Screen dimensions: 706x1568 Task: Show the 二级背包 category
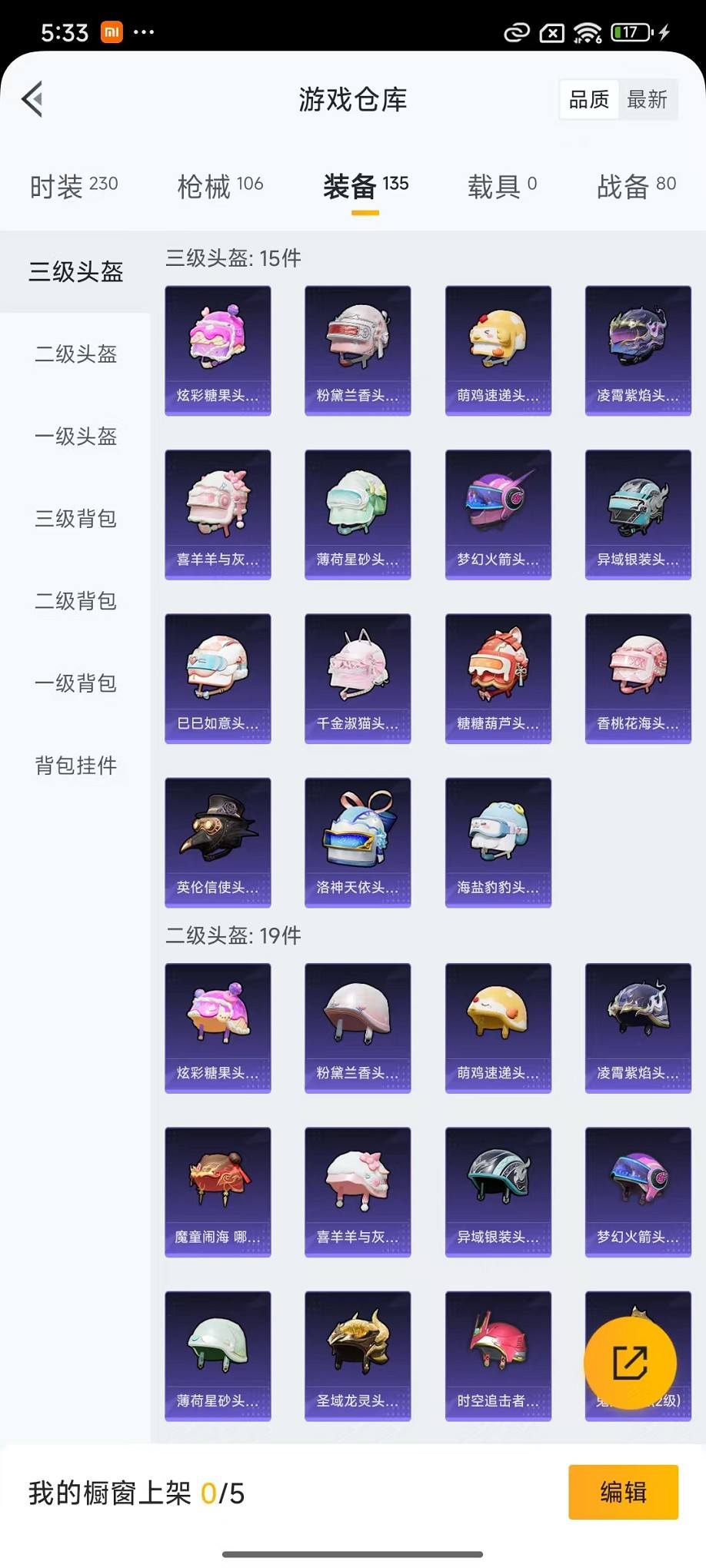(75, 601)
